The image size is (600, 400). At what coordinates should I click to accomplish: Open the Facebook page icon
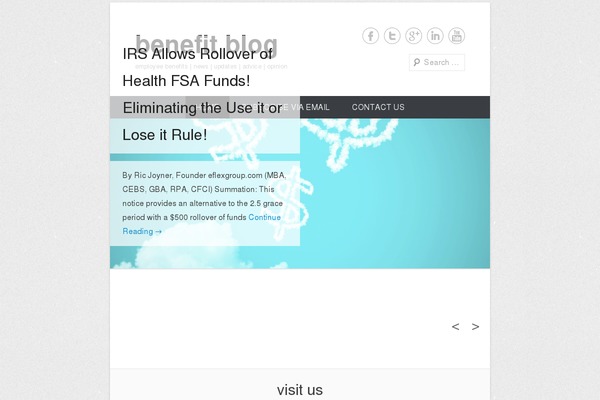[370, 36]
